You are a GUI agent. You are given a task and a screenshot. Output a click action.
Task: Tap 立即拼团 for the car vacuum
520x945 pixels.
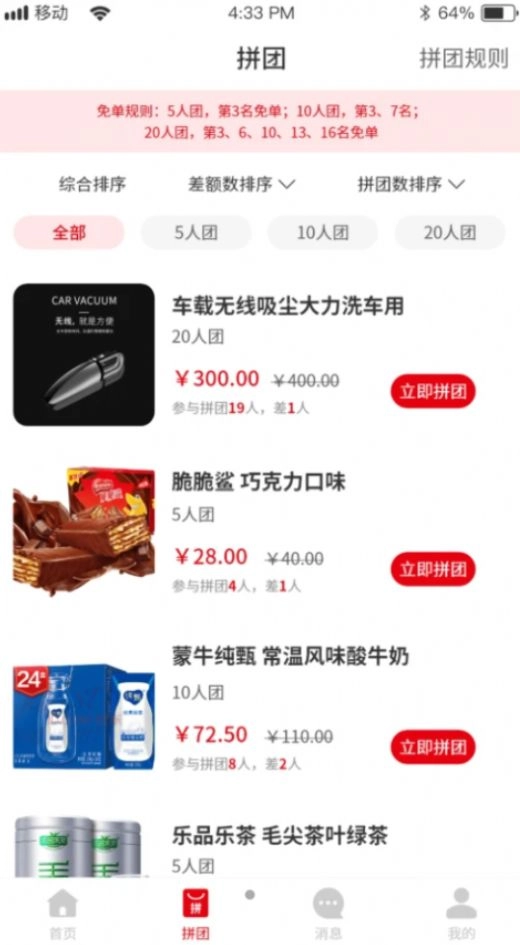433,391
